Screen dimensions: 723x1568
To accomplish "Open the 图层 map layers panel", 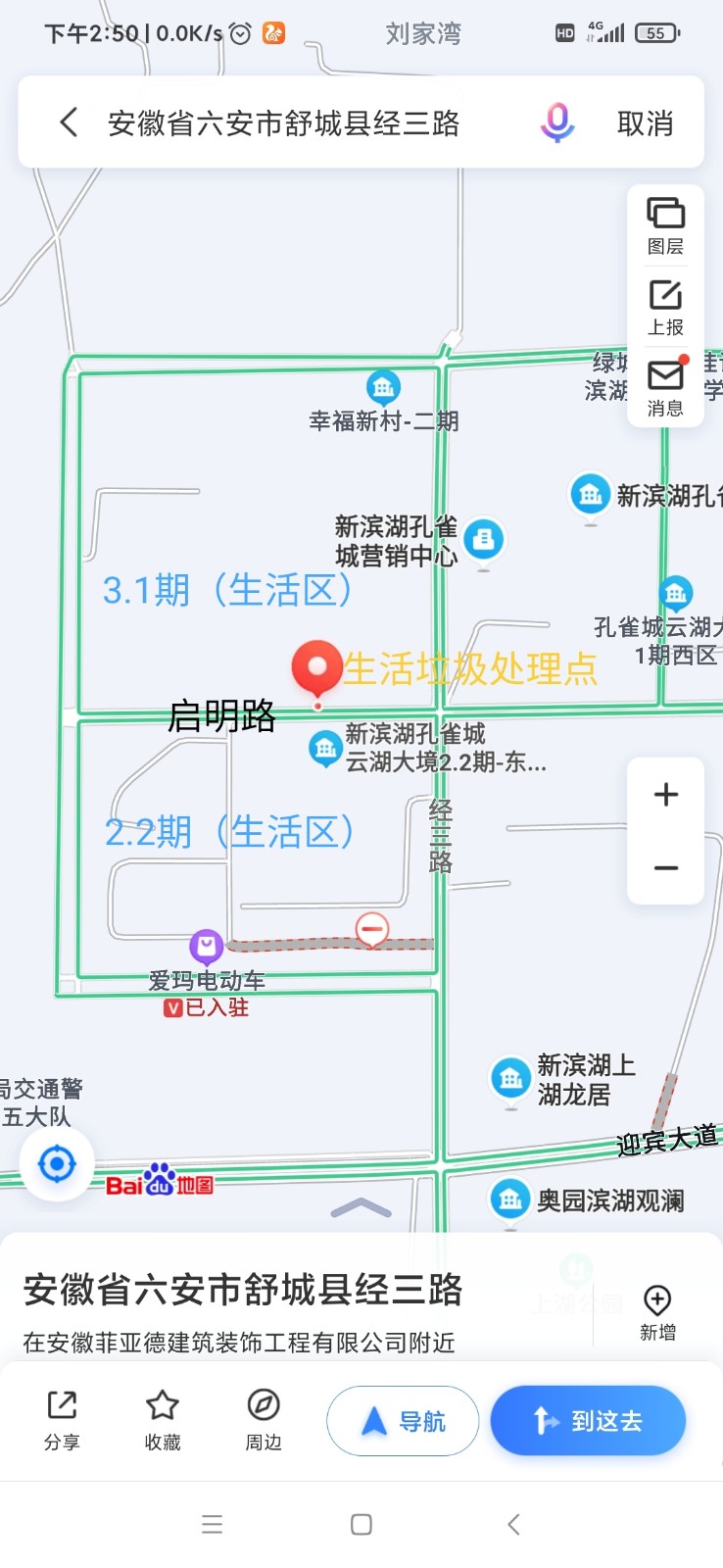I will pyautogui.click(x=665, y=225).
